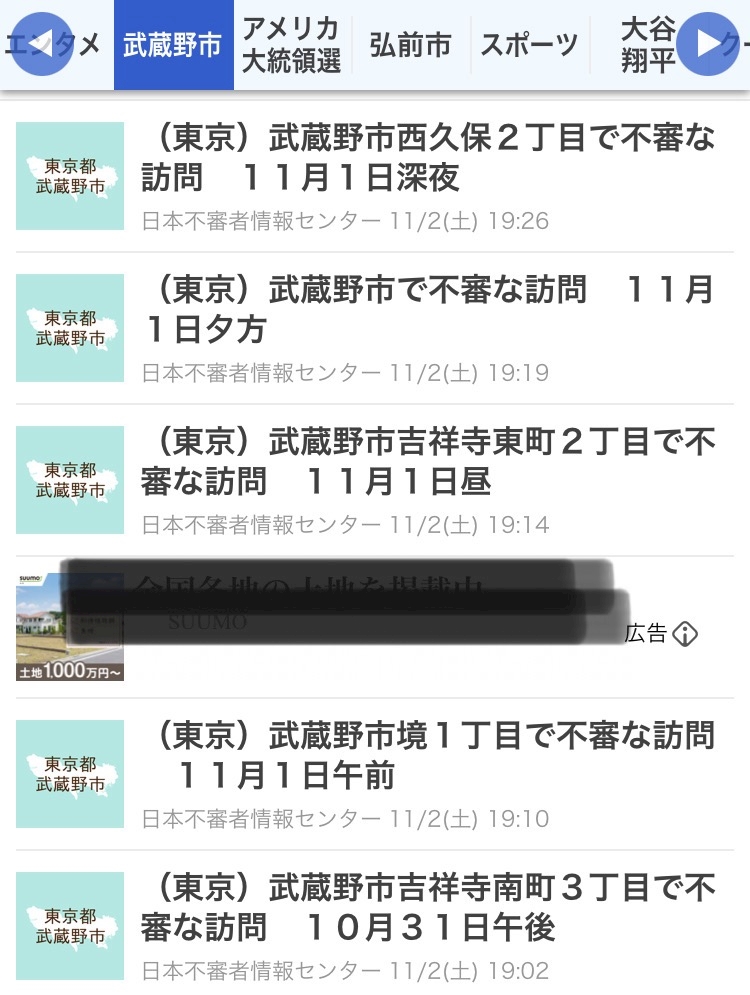The height and width of the screenshot is (995, 750).
Task: Open the スポーツ tab
Action: point(529,45)
